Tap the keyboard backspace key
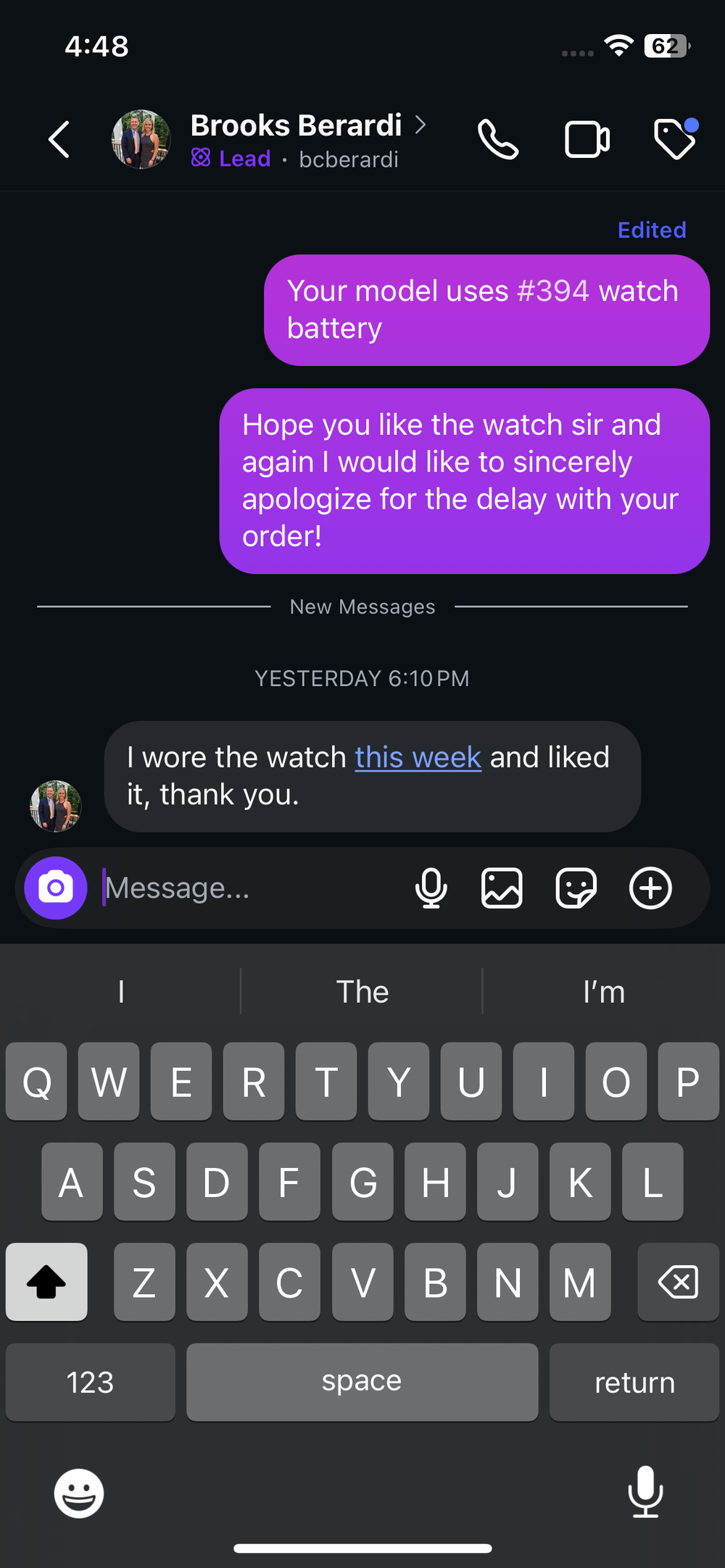Image resolution: width=725 pixels, height=1568 pixels. (x=677, y=1283)
